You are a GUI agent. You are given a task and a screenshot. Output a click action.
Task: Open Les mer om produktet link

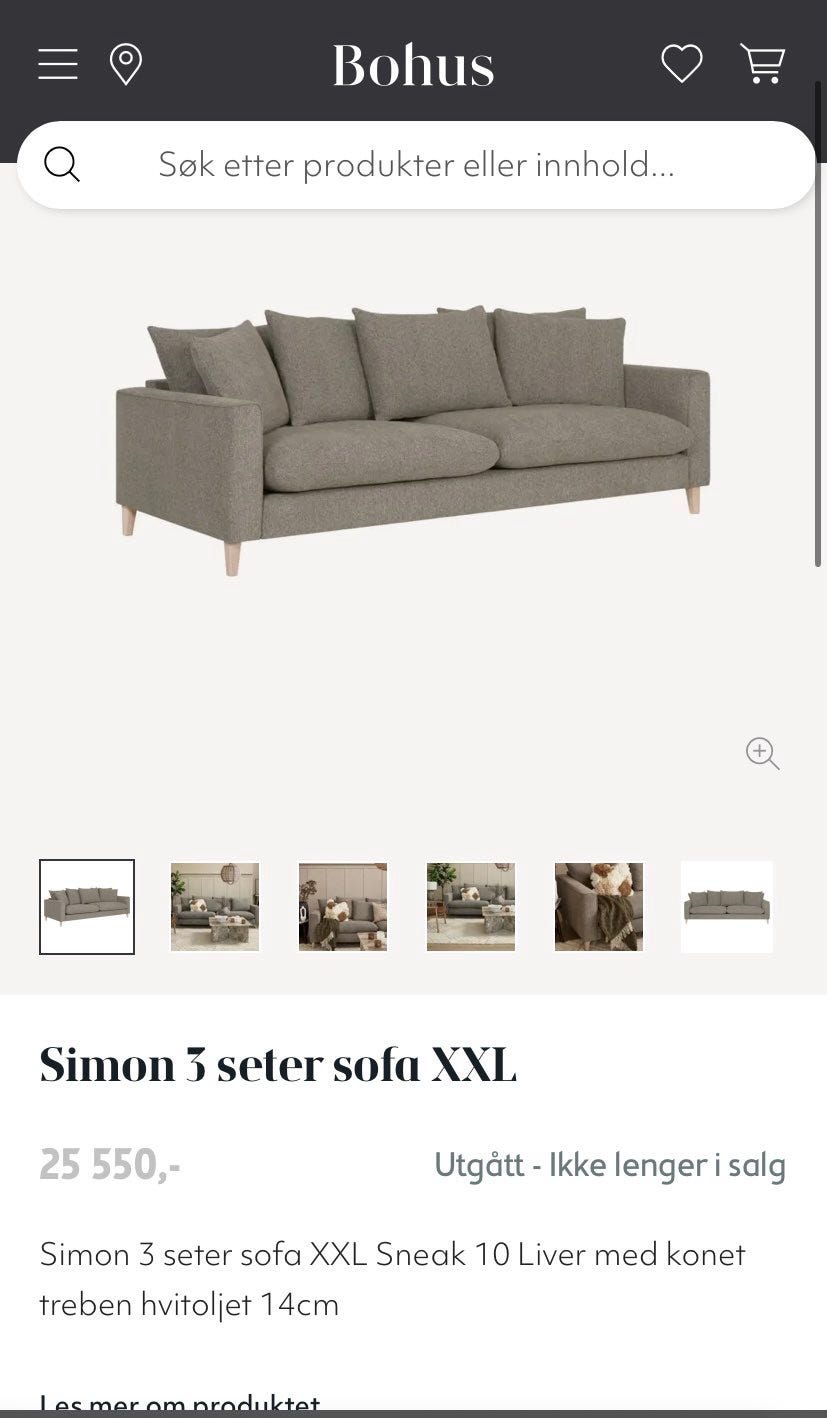coord(180,1404)
